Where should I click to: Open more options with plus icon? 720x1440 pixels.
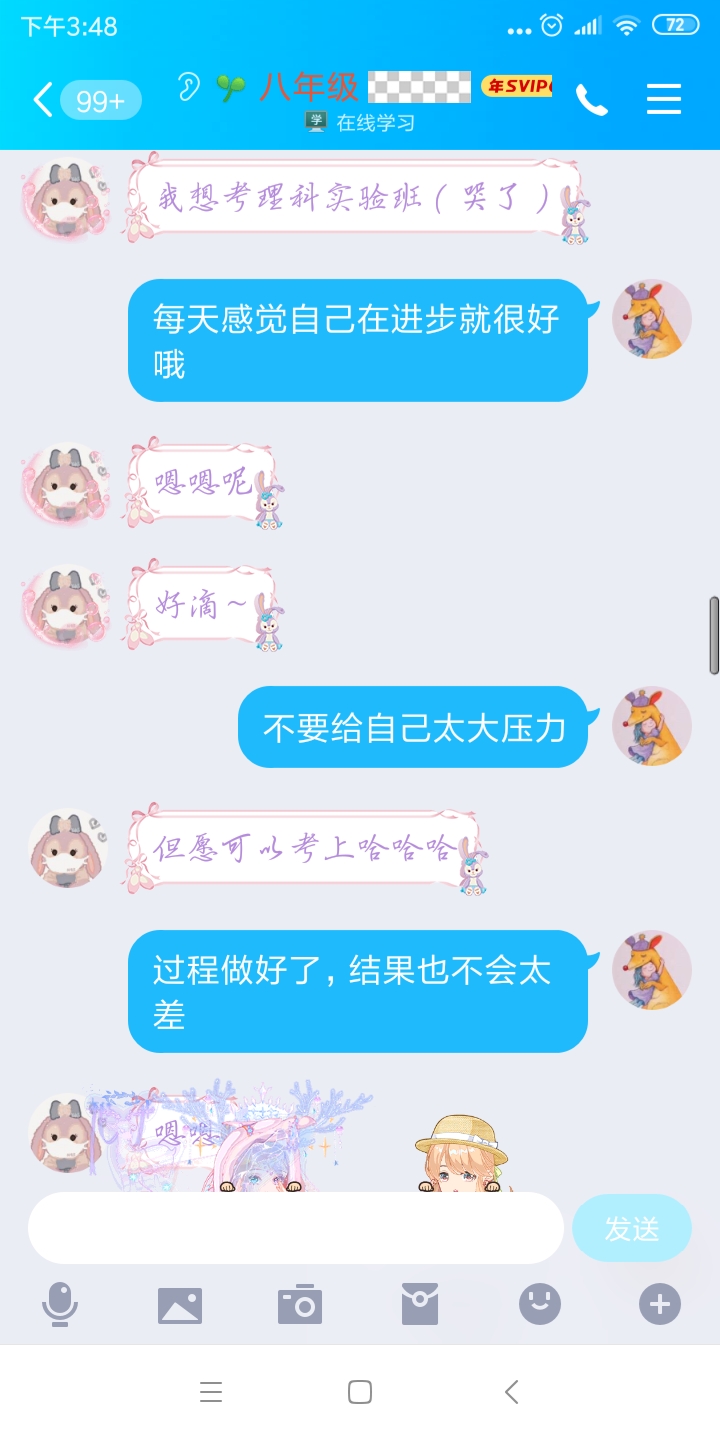point(660,1305)
